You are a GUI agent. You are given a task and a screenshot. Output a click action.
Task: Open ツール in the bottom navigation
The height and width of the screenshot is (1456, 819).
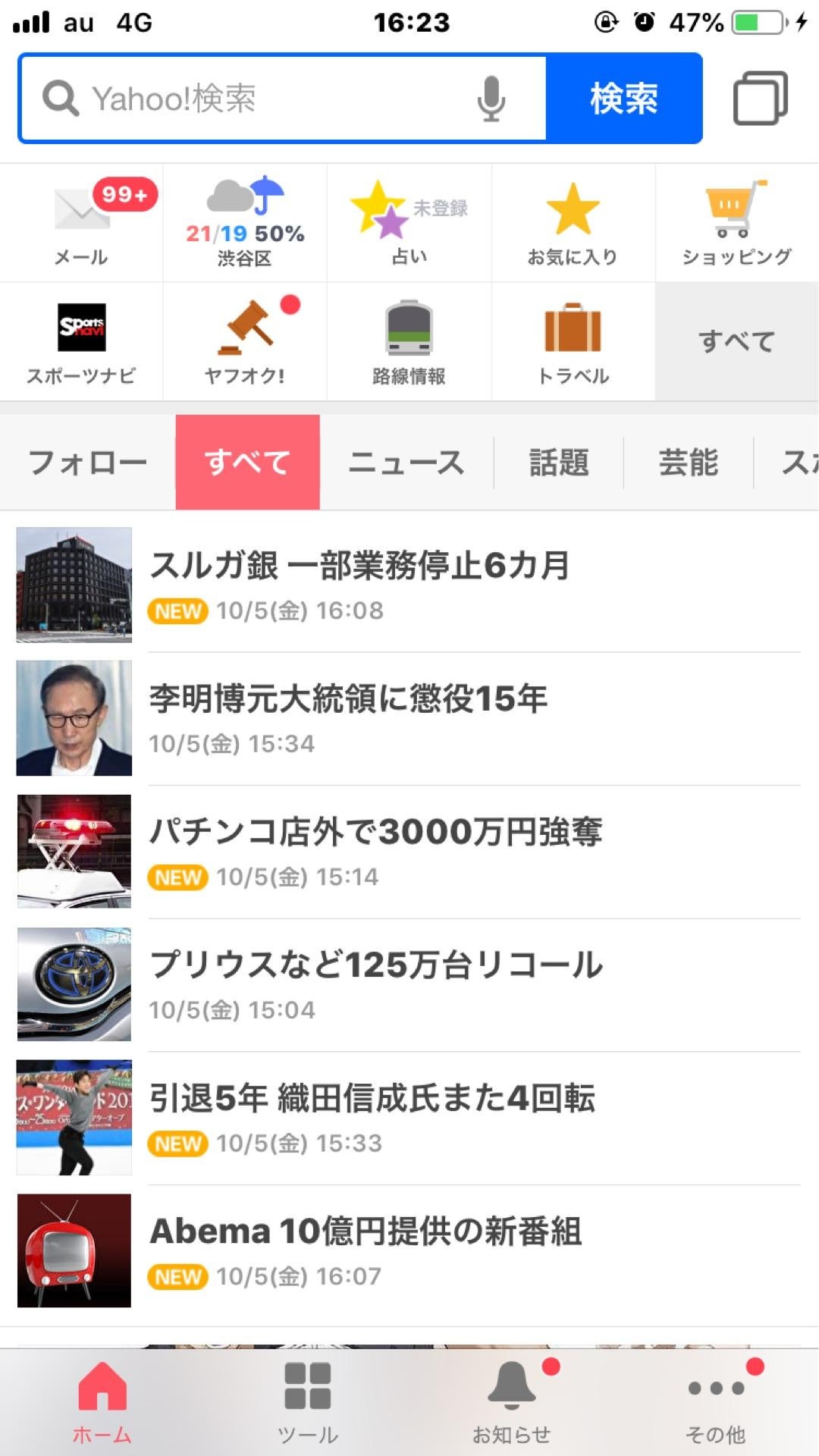coord(306,1407)
